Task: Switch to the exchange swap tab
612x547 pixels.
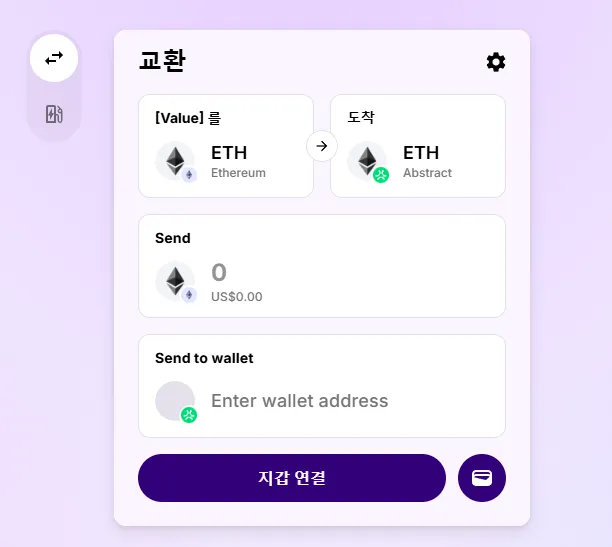Action: pyautogui.click(x=54, y=58)
